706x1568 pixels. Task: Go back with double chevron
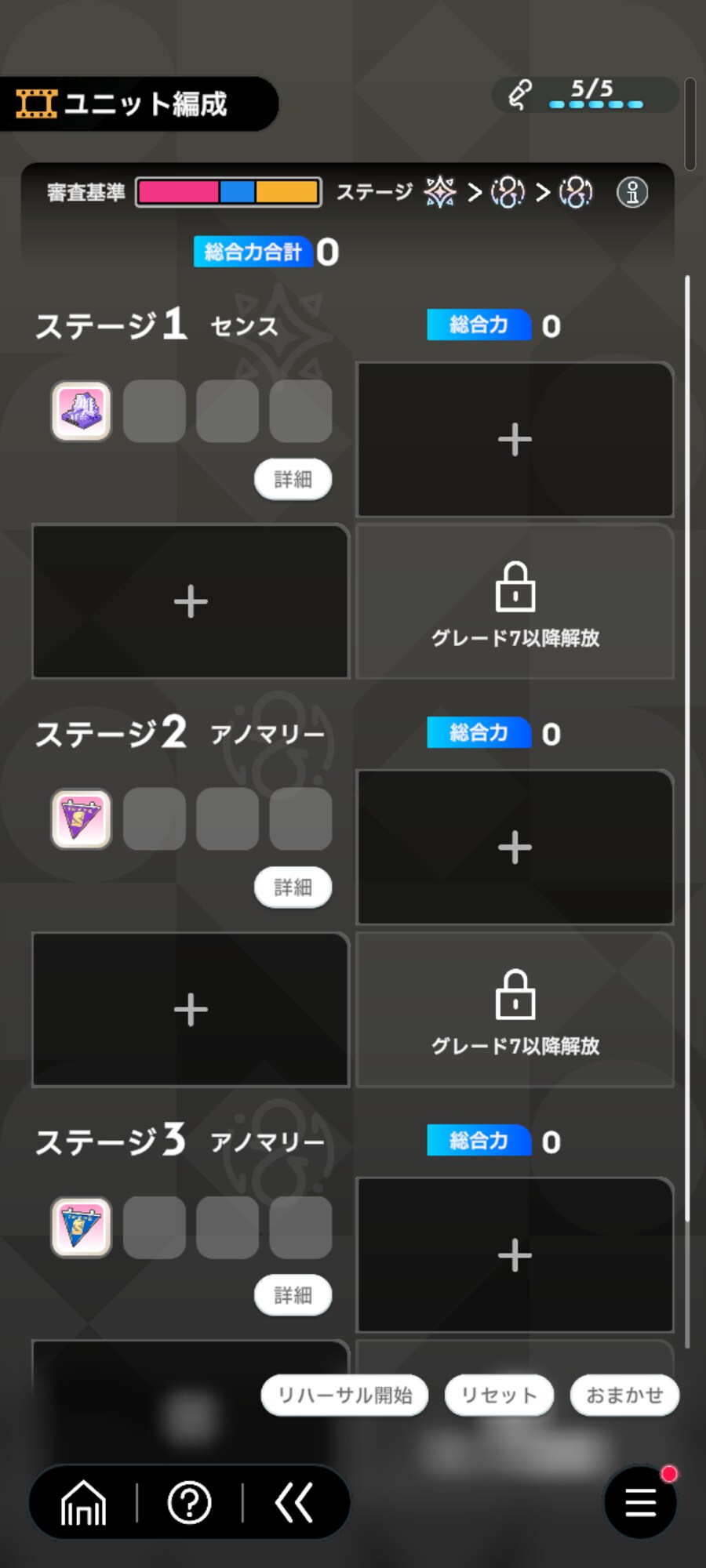click(x=295, y=1503)
